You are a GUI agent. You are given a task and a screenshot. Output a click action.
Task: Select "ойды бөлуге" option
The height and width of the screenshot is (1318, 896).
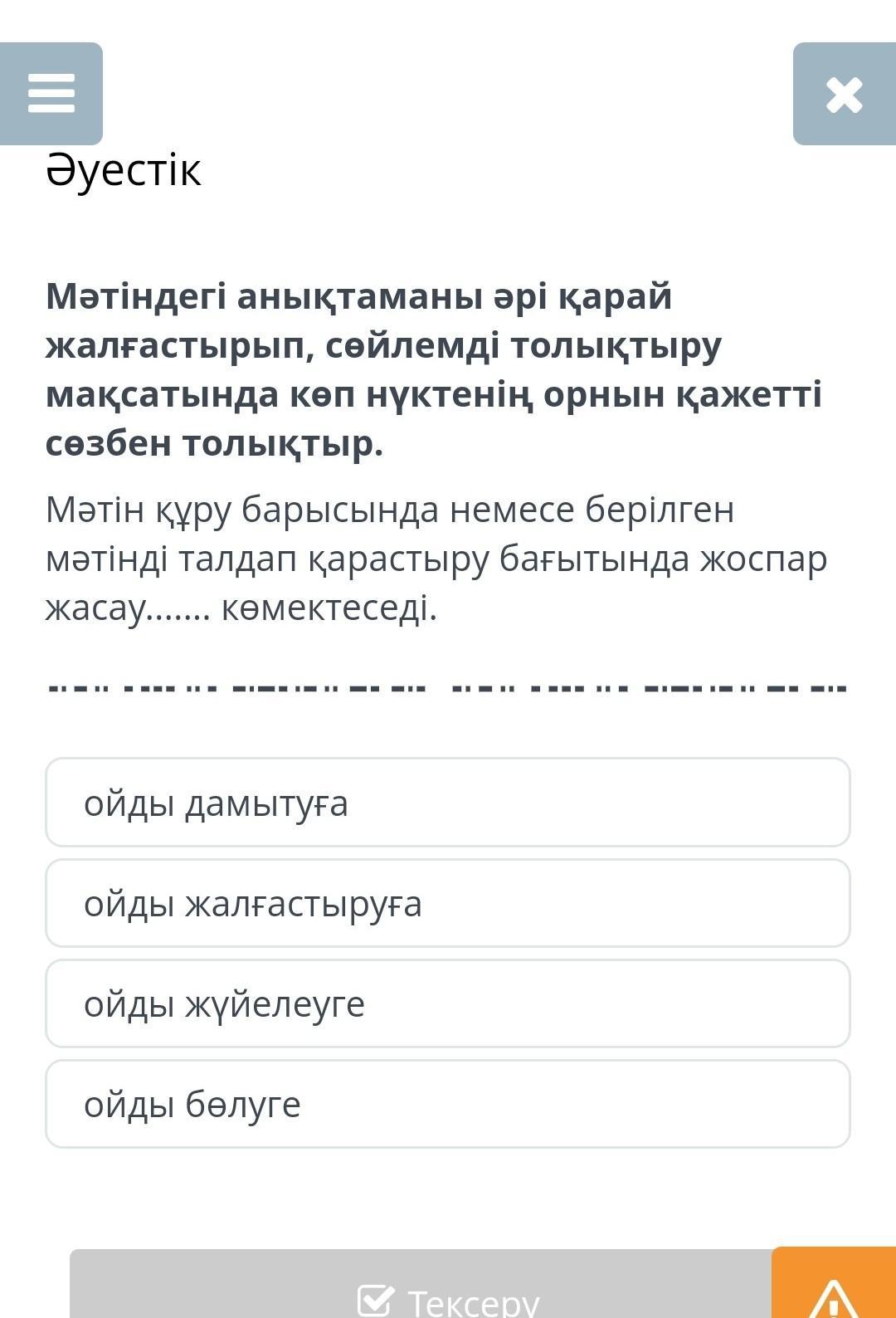tap(448, 1104)
